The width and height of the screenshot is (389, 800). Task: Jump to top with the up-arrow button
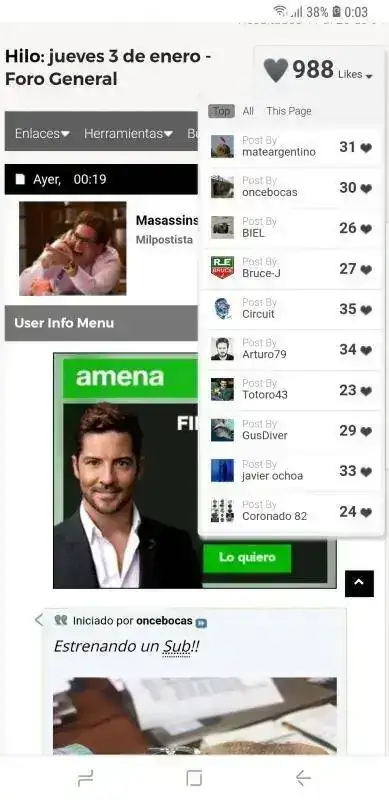359,583
